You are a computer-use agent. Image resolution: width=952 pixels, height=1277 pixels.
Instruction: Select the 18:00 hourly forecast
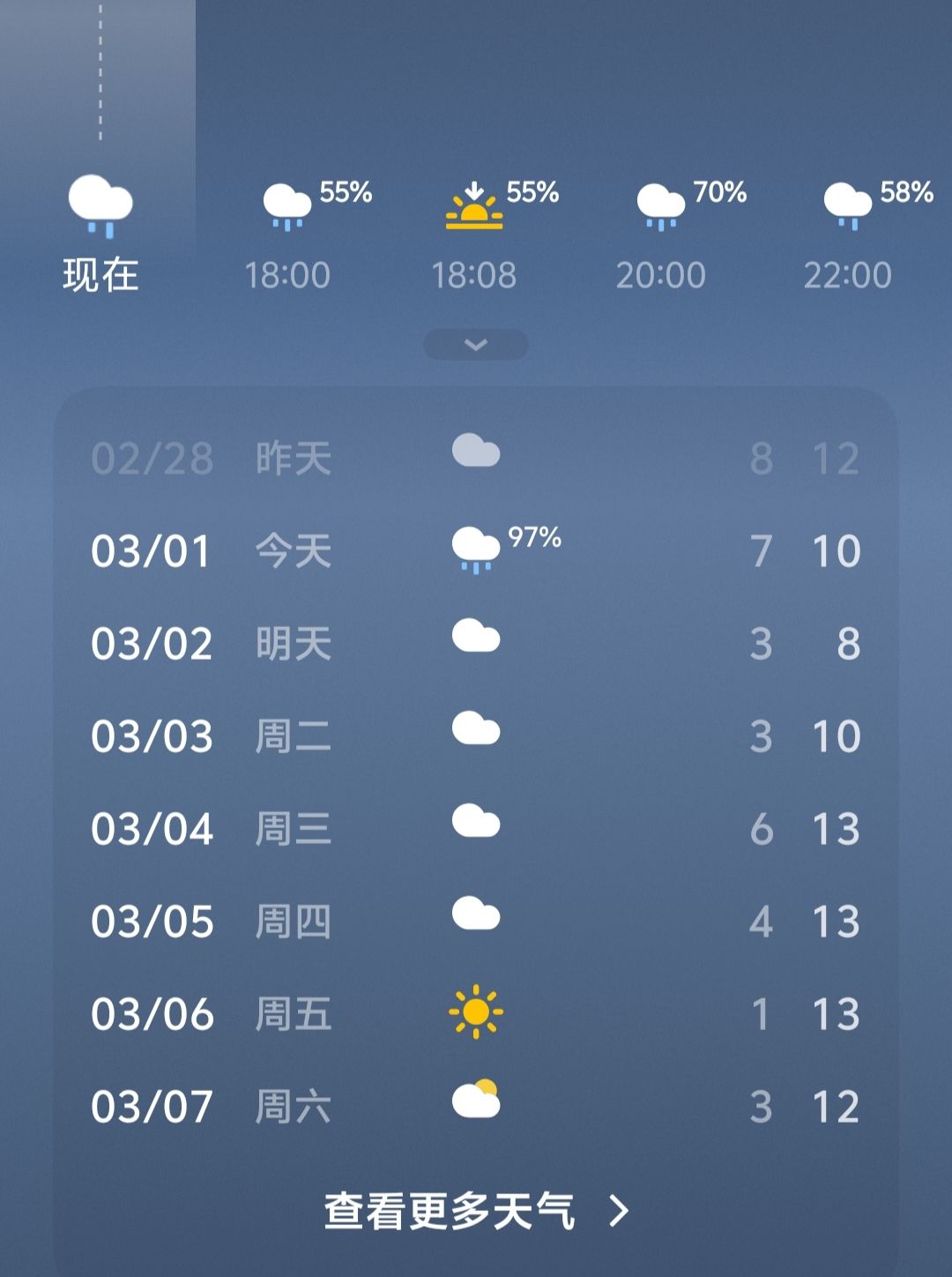click(x=287, y=234)
